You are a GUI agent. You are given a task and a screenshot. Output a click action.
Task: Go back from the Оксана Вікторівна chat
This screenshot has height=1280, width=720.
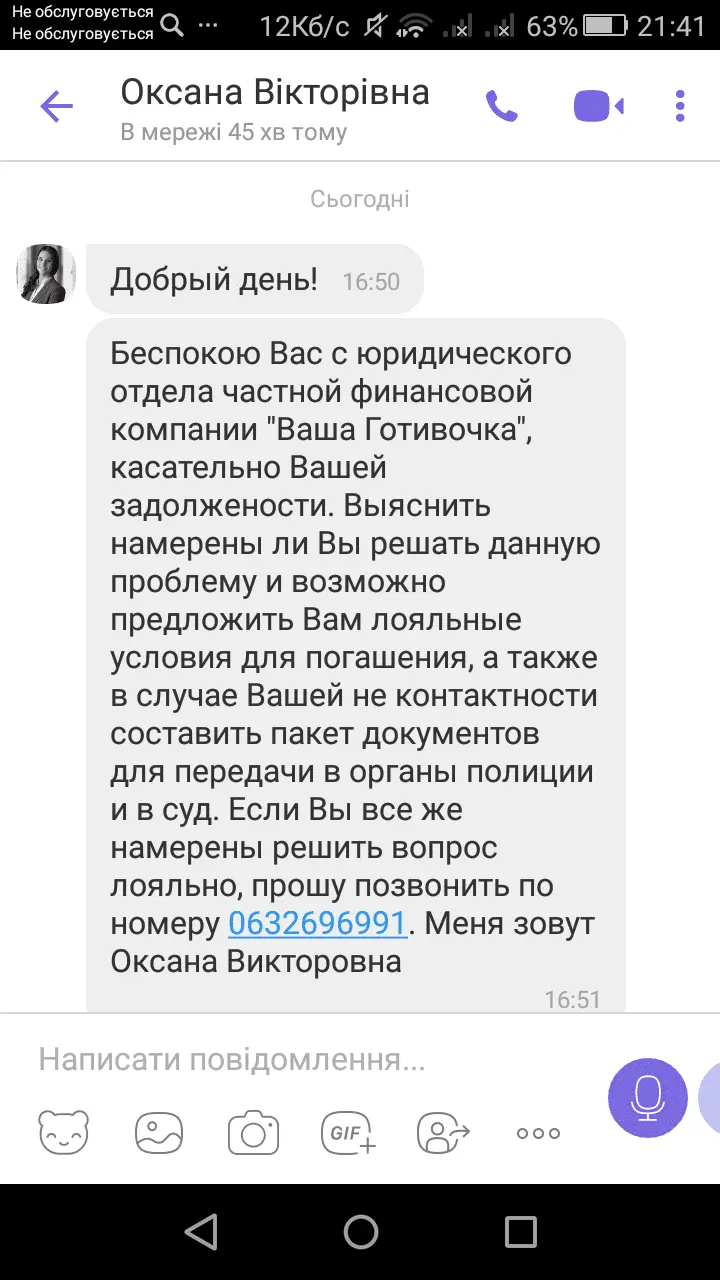point(56,106)
